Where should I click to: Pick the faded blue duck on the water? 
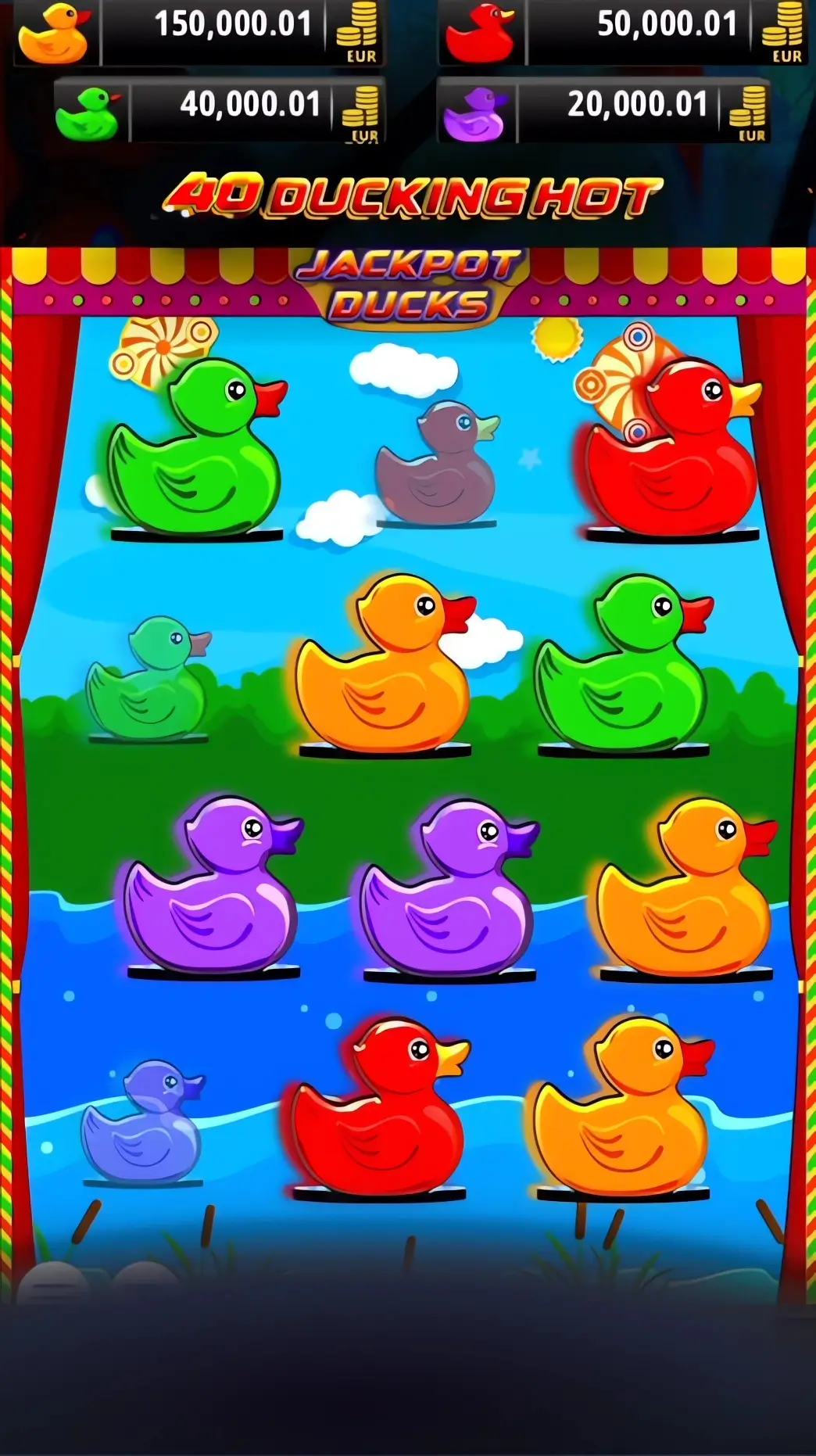pyautogui.click(x=142, y=1122)
